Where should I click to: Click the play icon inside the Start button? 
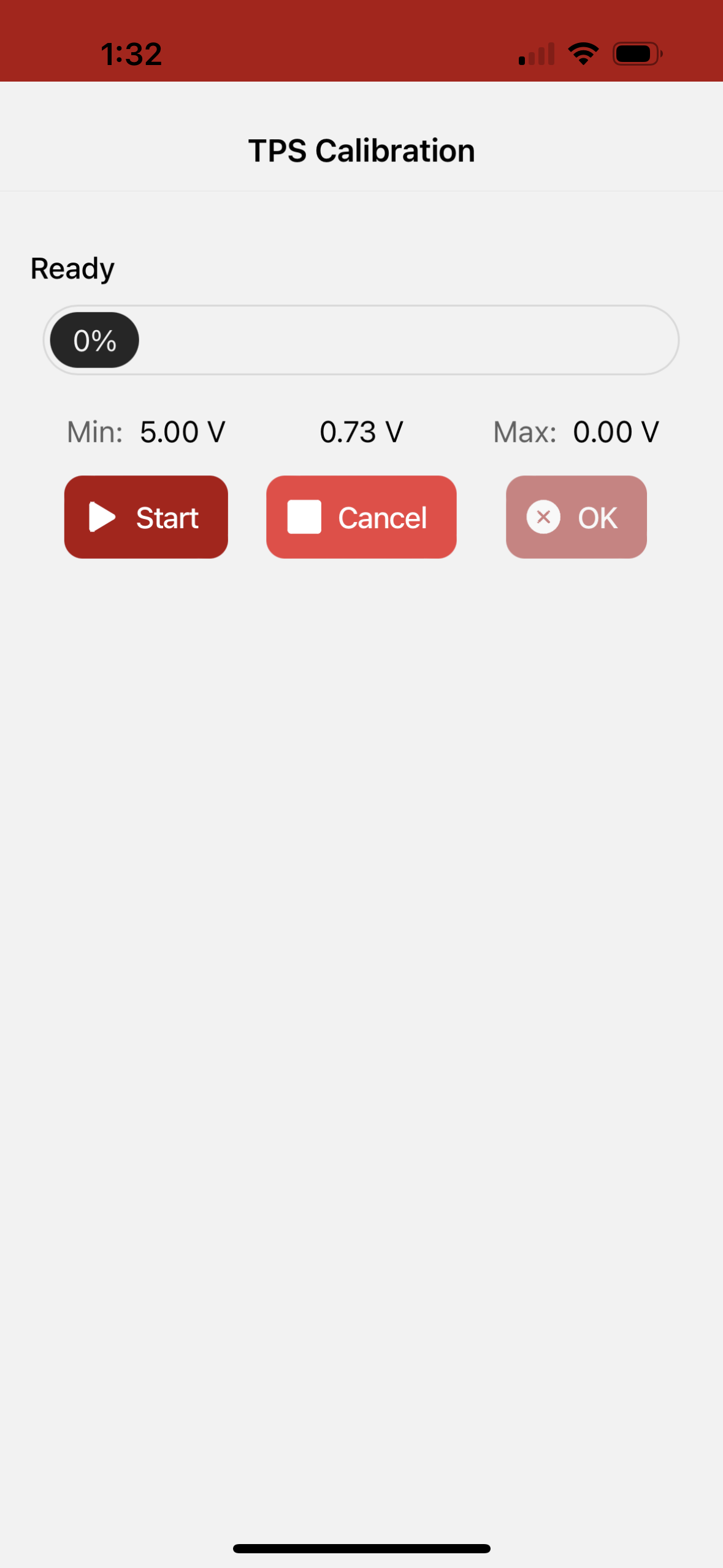[103, 517]
